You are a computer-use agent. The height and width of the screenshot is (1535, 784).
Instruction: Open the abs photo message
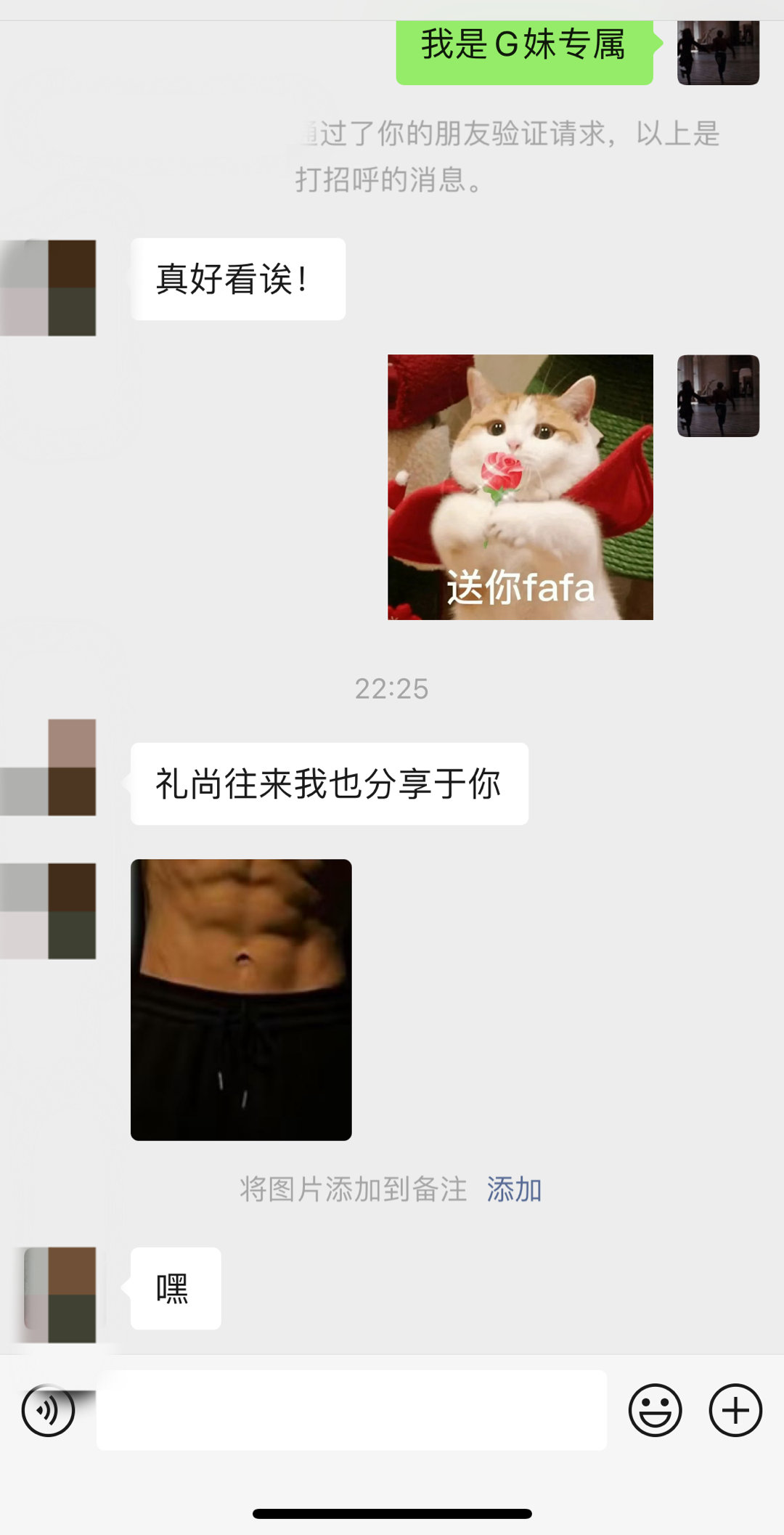tap(241, 999)
